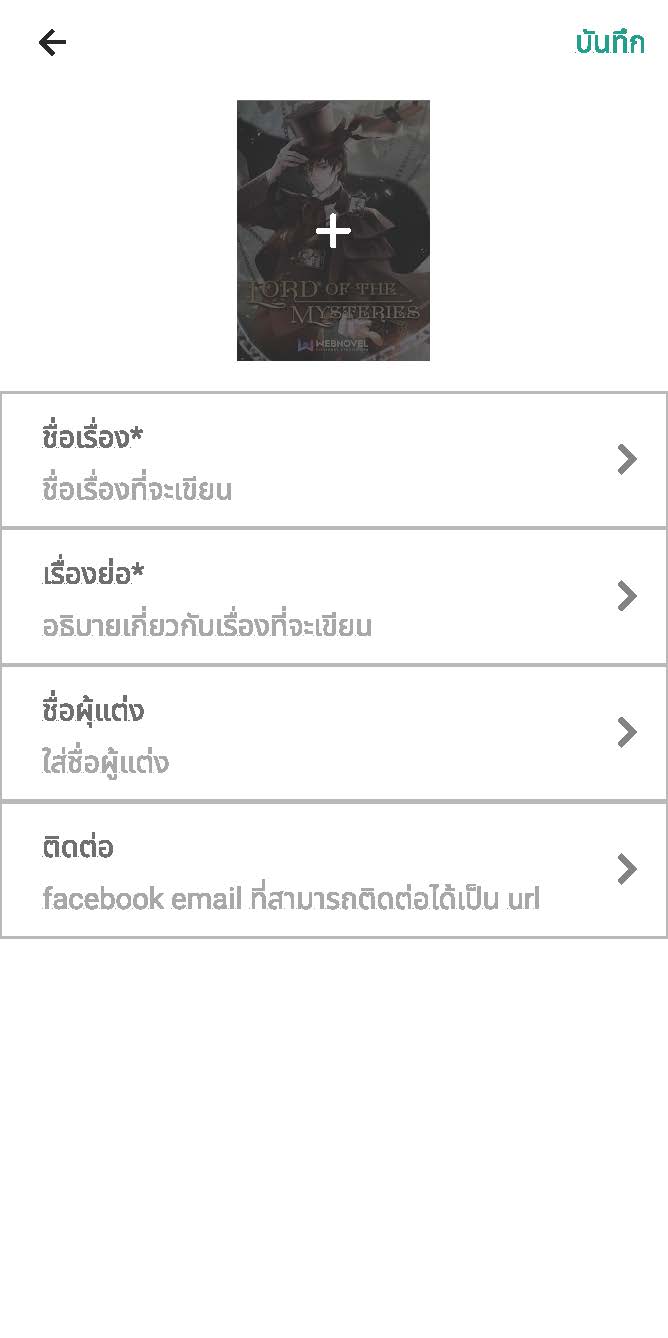Open the ติดต่อ contact row

point(334,870)
